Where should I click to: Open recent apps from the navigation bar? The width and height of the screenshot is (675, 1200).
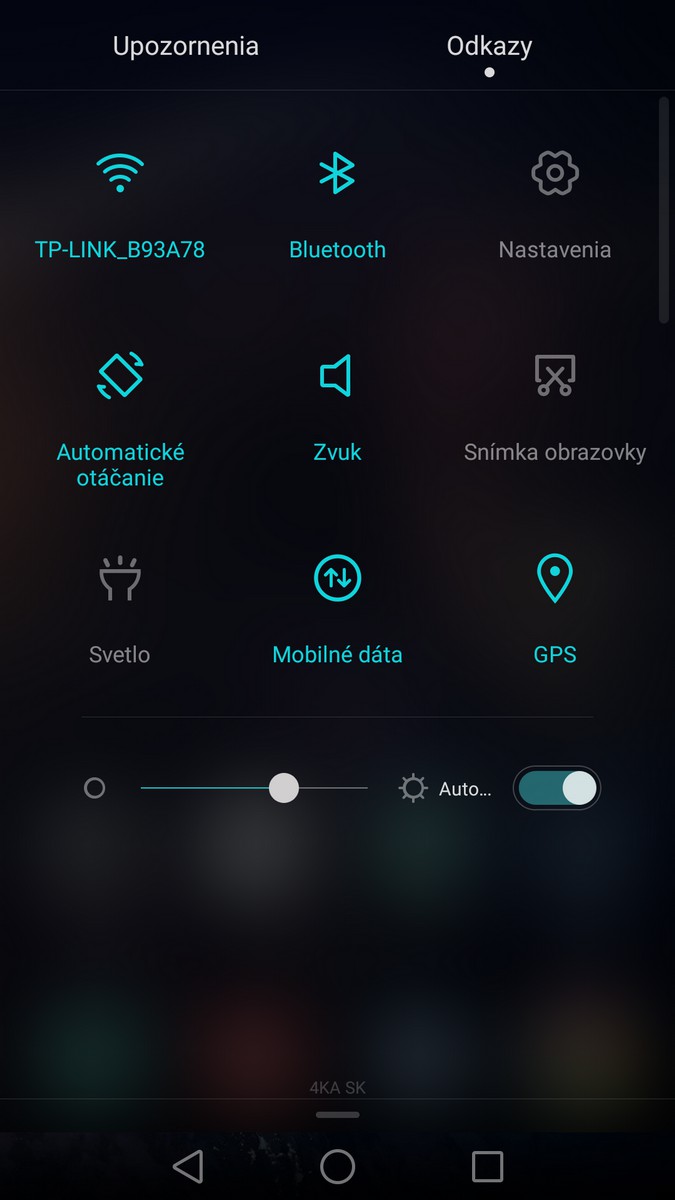[x=487, y=1166]
